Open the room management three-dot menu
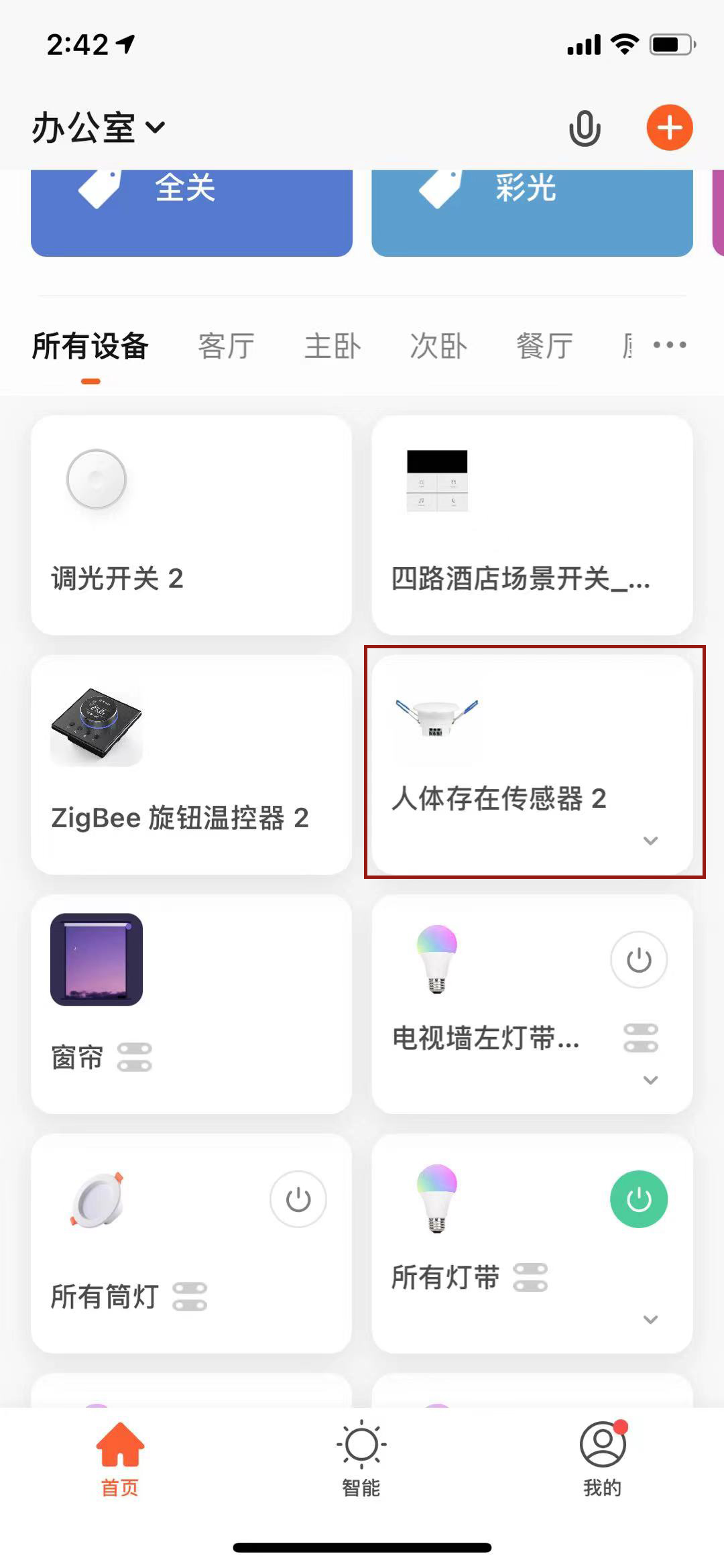The height and width of the screenshot is (1568, 724). coord(669,345)
